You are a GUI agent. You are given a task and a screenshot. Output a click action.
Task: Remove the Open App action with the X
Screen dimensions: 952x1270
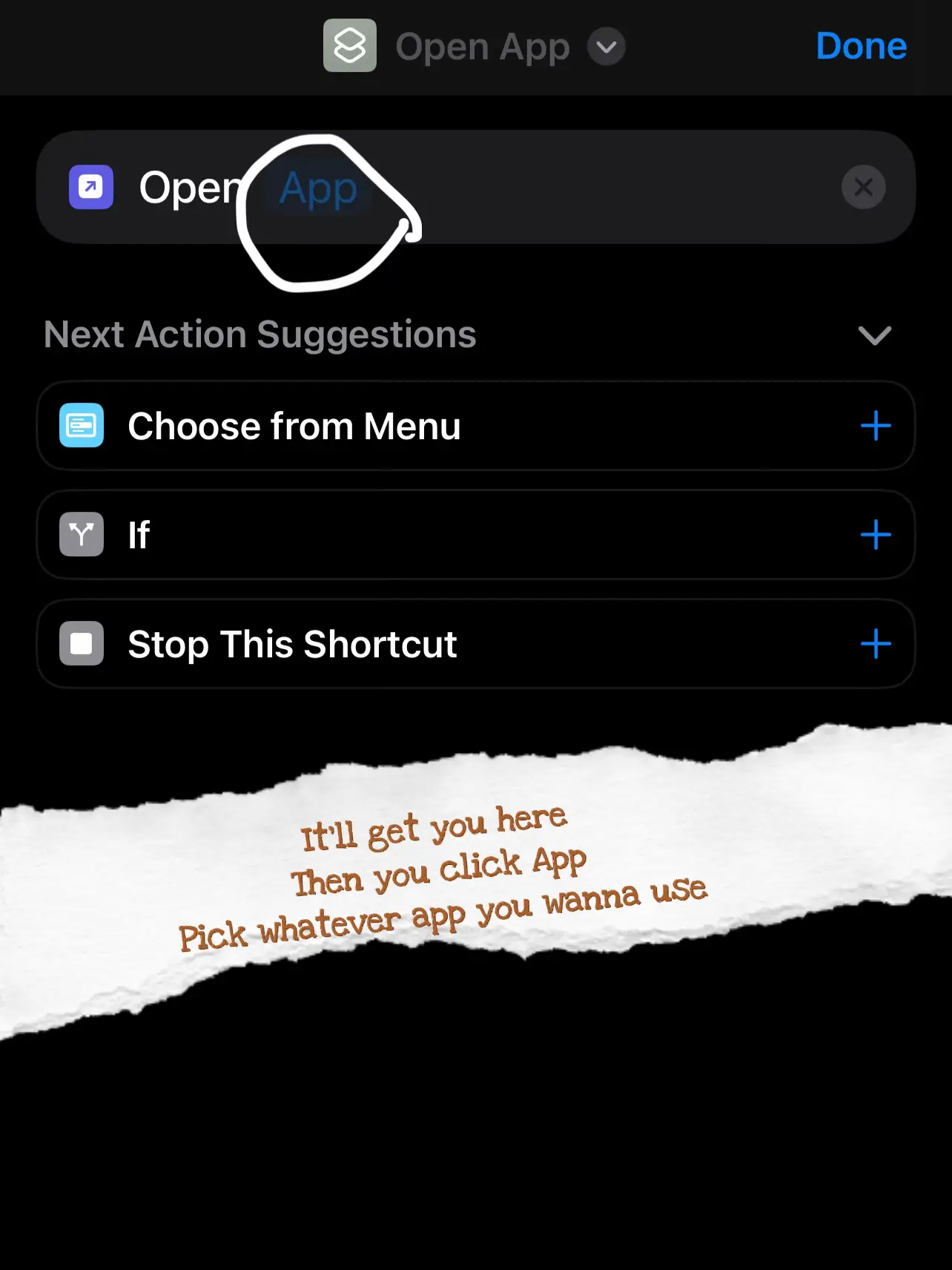click(863, 188)
